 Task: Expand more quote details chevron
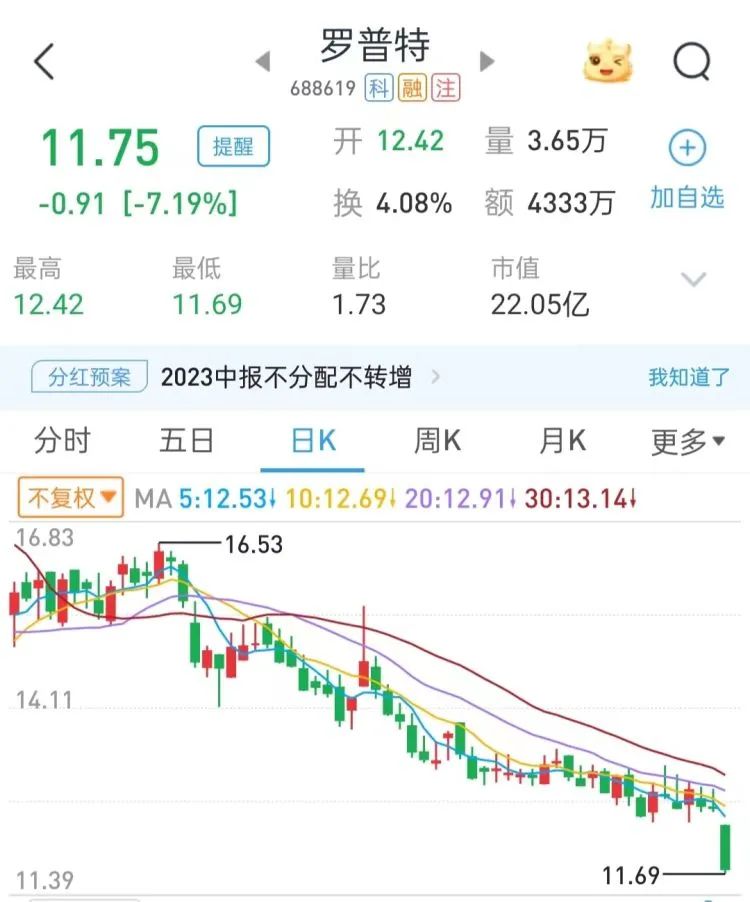click(693, 279)
